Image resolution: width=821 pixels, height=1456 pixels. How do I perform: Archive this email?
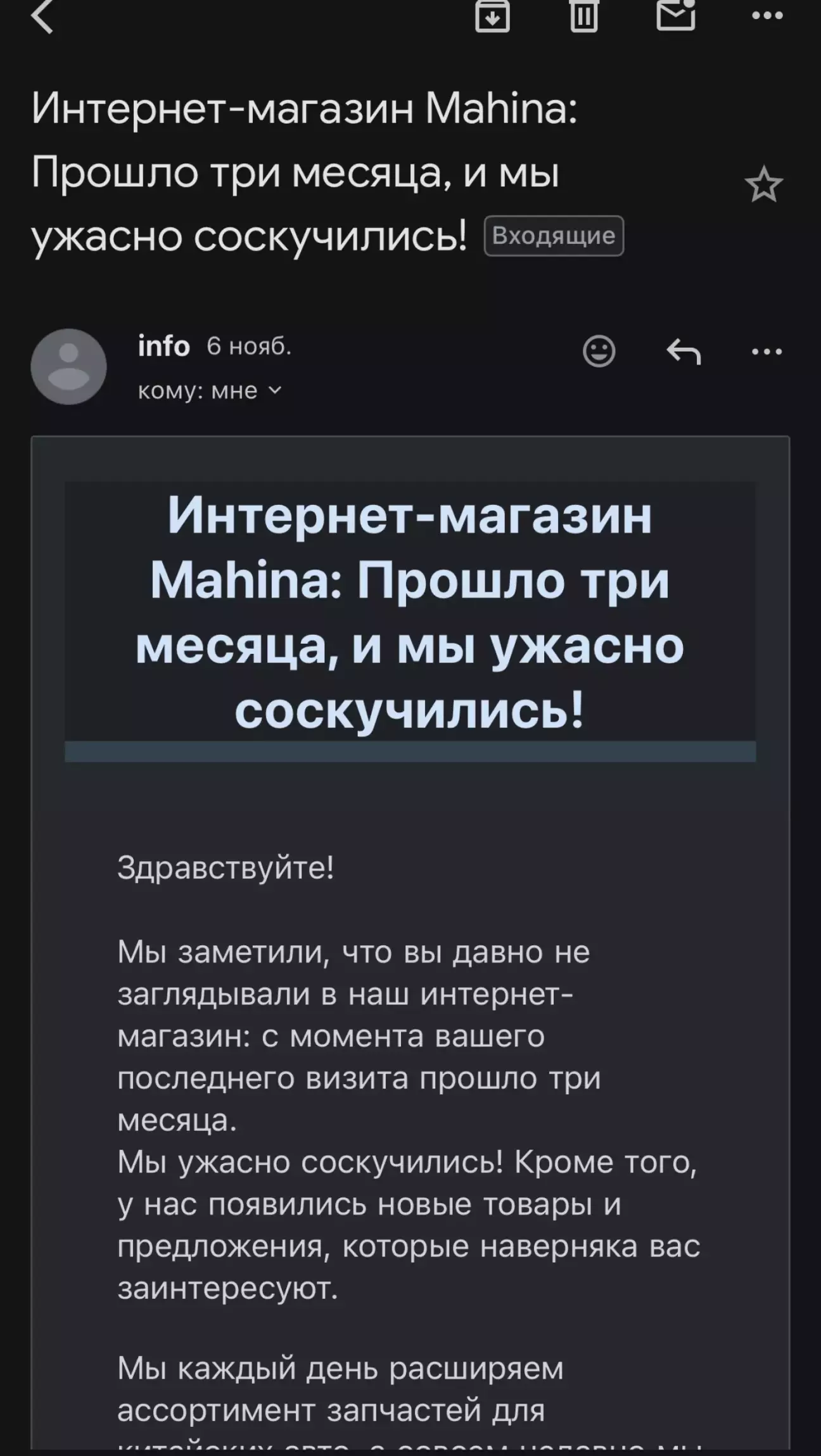492,15
